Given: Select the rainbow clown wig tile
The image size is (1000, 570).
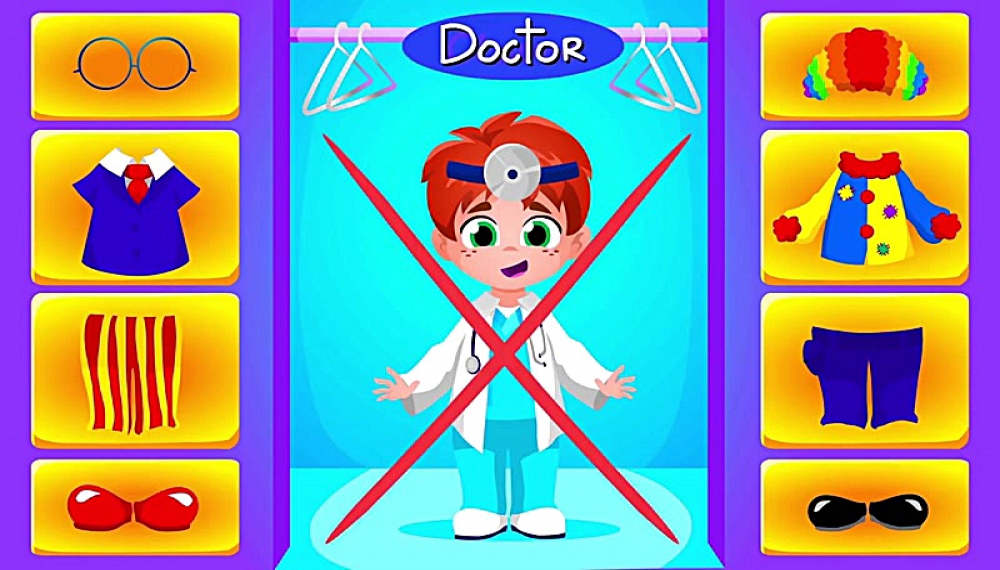Looking at the screenshot, I should click(865, 65).
